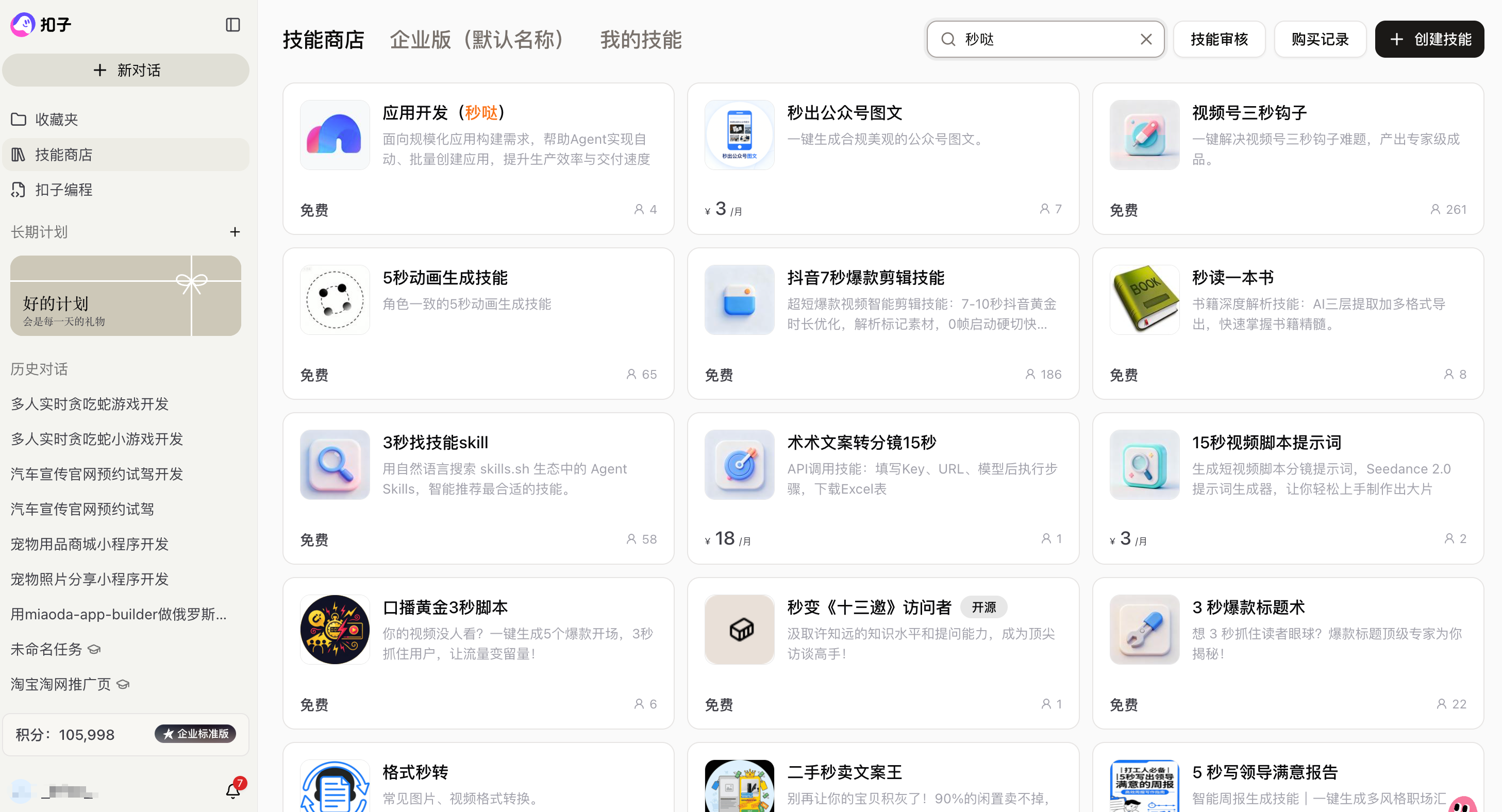Switch to the 我的技能 tab

[640, 40]
